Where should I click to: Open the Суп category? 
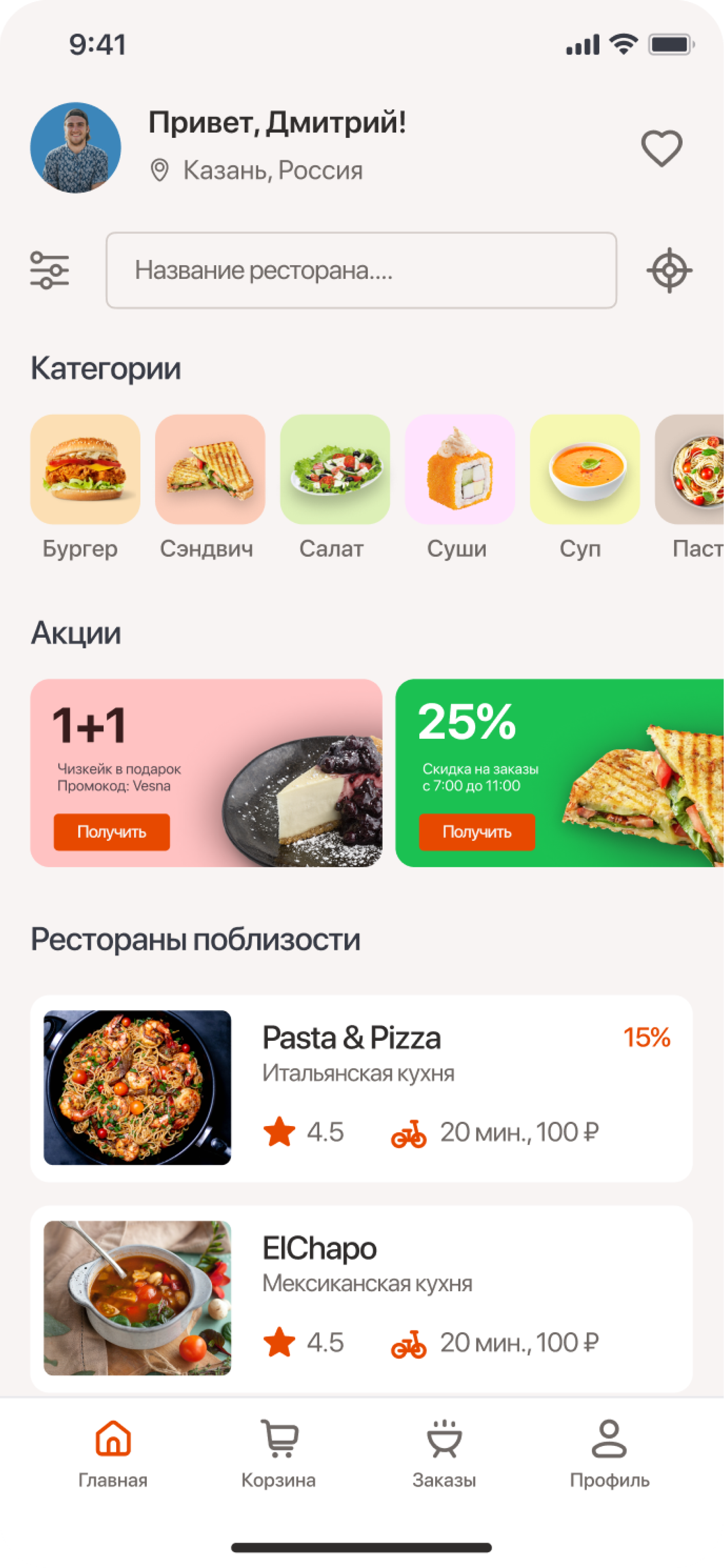tap(584, 469)
